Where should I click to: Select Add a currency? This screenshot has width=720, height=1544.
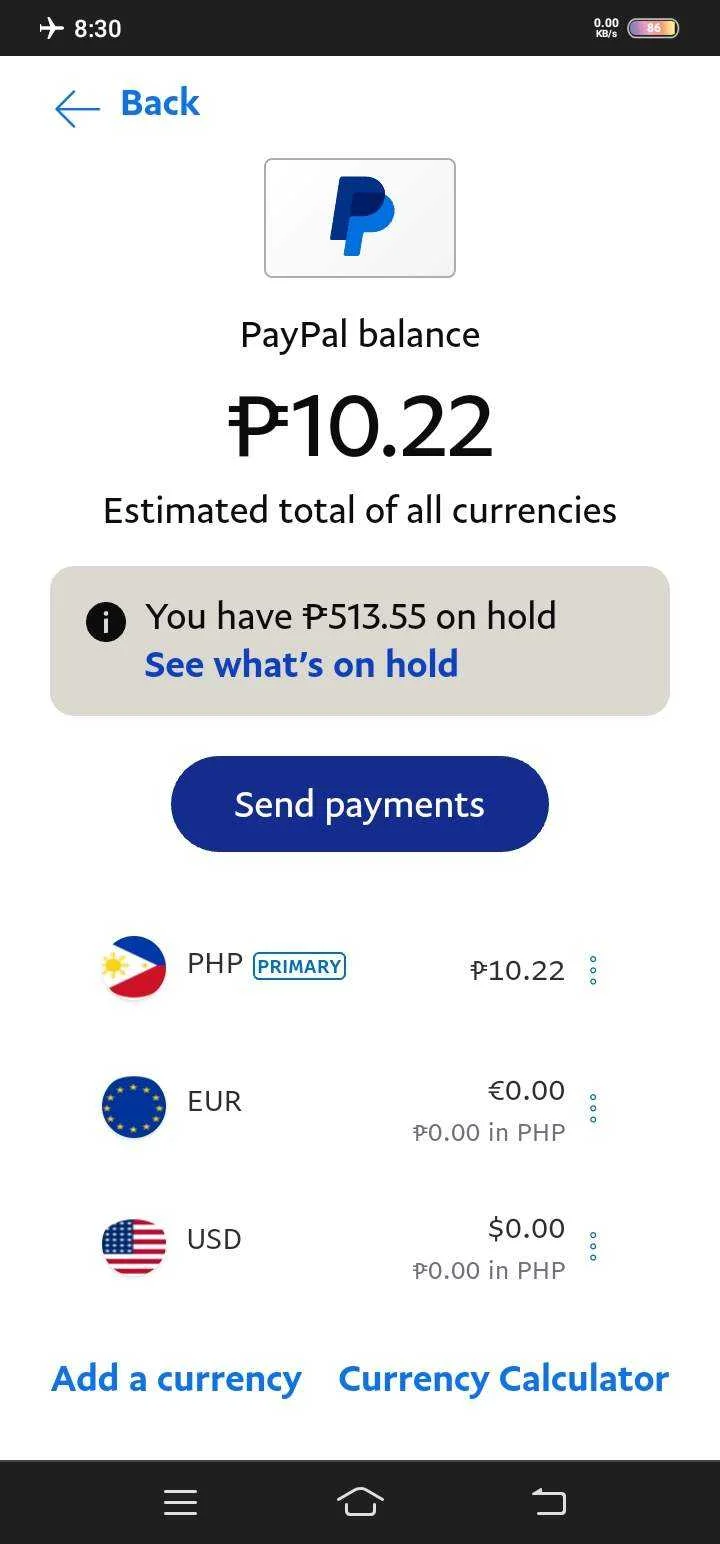coord(176,1379)
